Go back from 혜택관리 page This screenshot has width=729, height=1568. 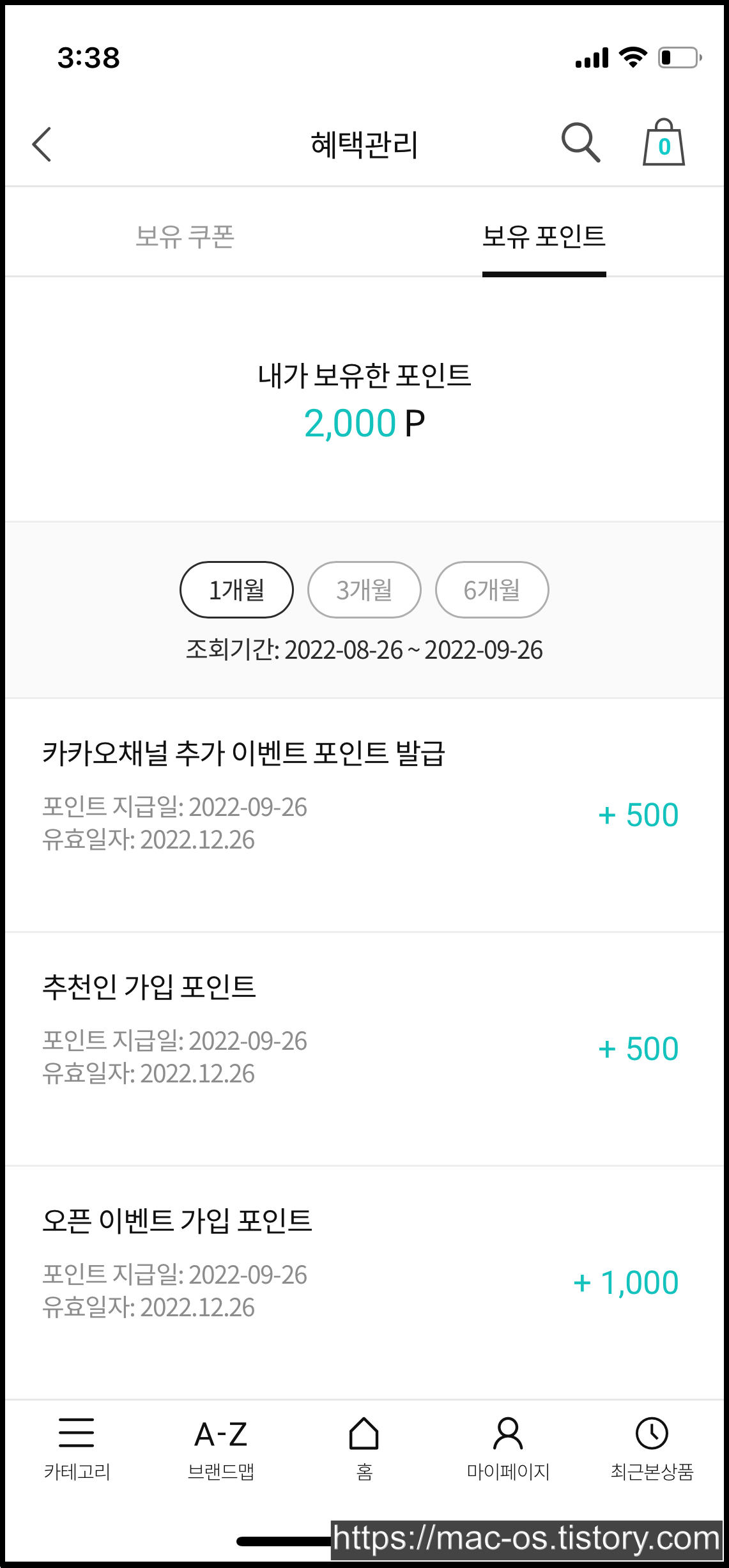tap(42, 144)
